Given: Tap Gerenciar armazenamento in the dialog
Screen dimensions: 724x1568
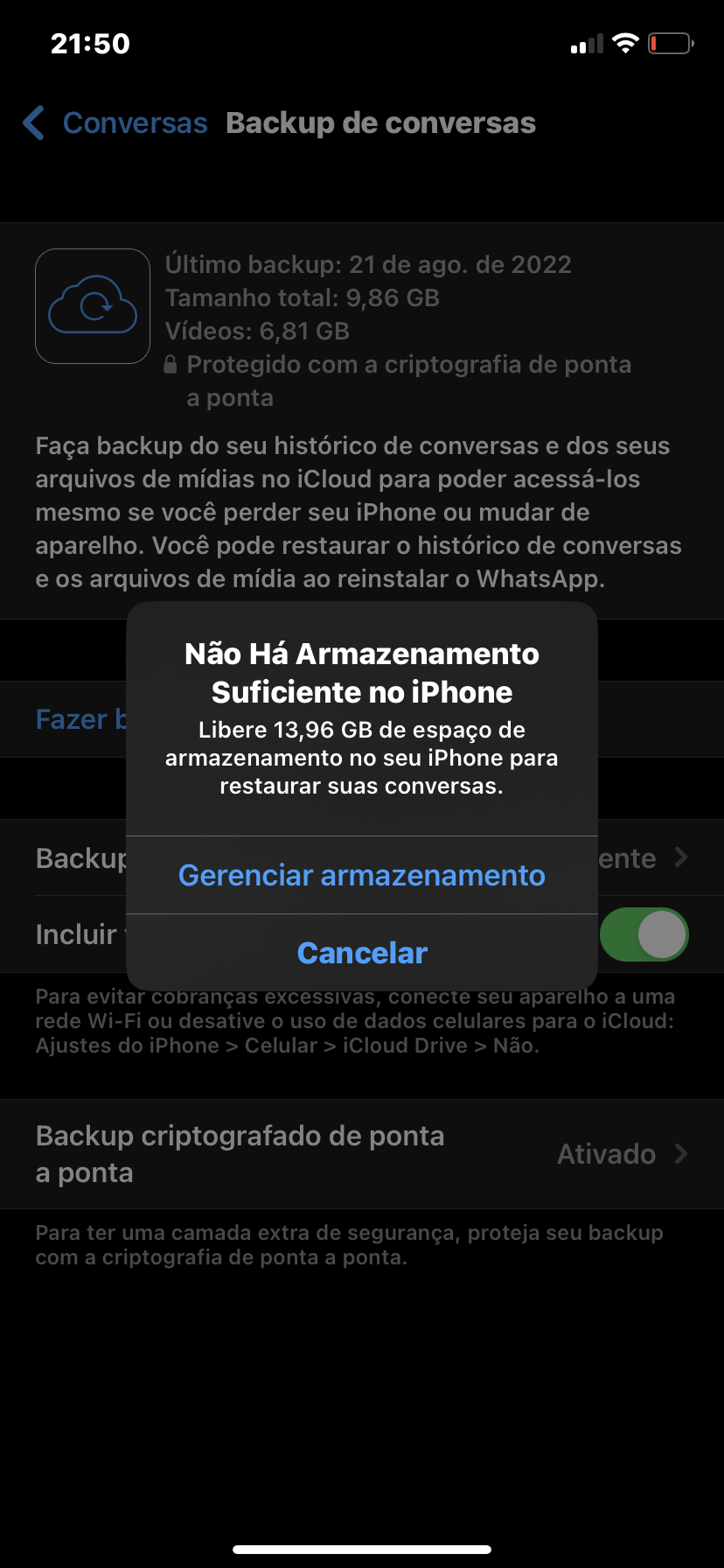Looking at the screenshot, I should point(361,875).
